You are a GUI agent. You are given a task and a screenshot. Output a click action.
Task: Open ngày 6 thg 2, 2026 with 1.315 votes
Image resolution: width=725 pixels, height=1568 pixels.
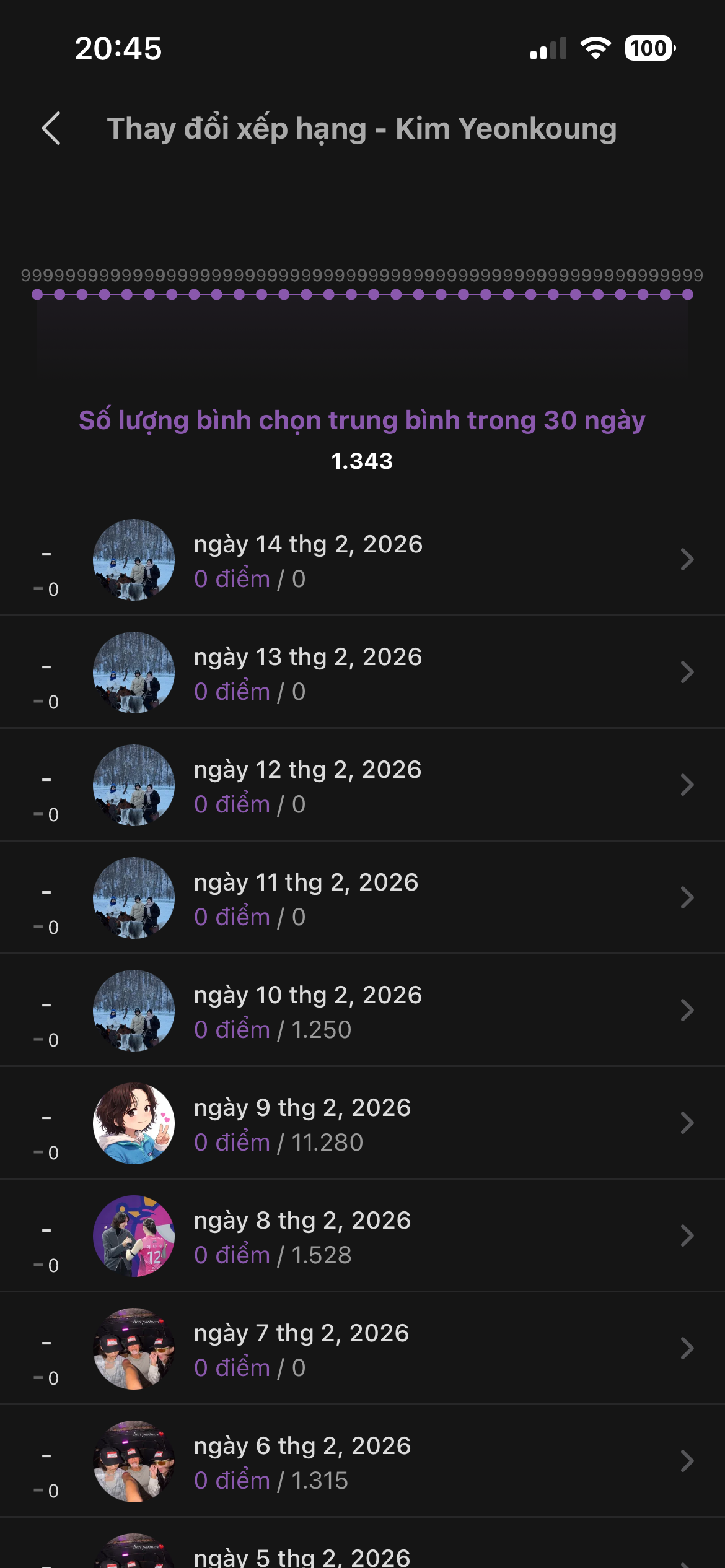coord(362,1461)
